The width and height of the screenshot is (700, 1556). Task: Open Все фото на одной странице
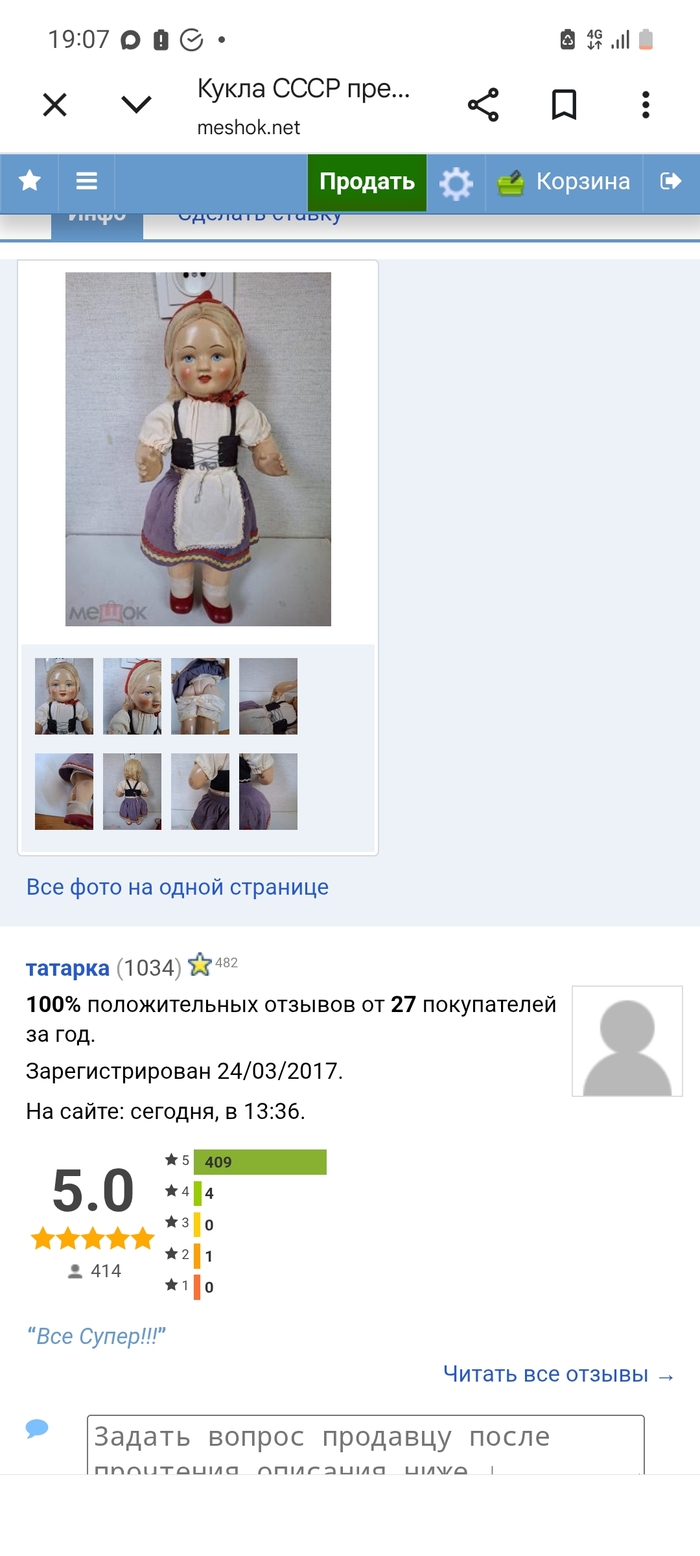click(x=177, y=887)
